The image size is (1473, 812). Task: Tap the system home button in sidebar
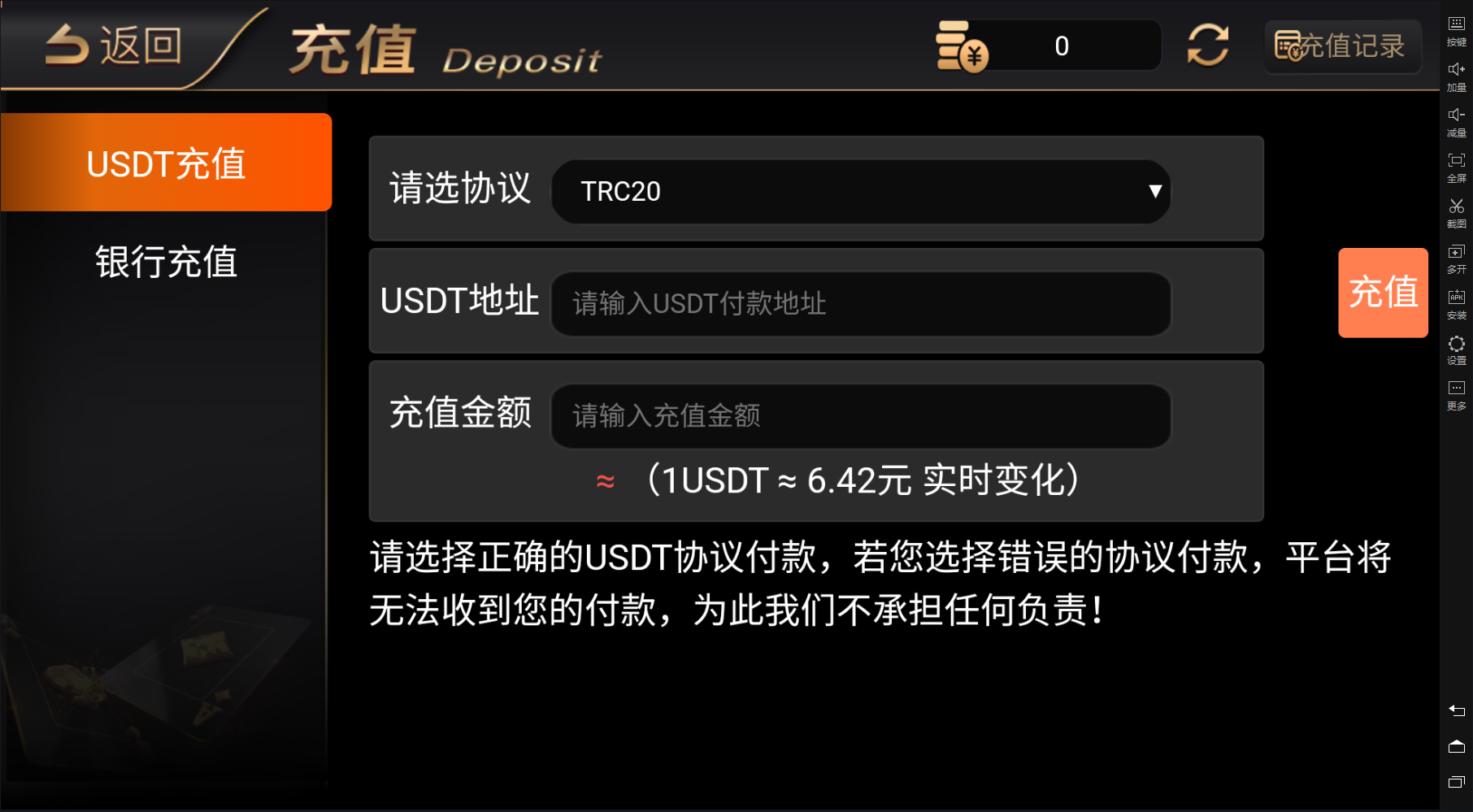(1456, 746)
